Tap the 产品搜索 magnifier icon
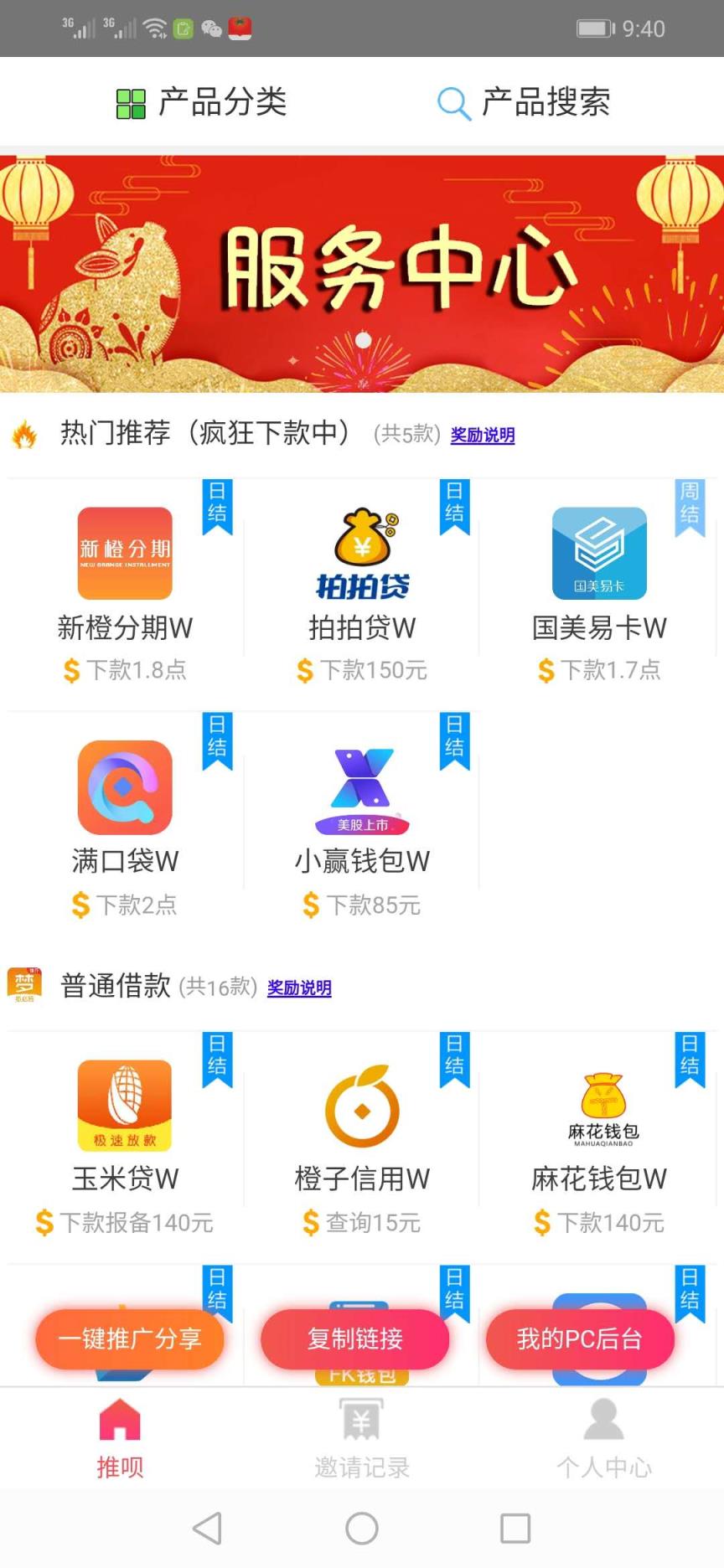The height and width of the screenshot is (1568, 724). (452, 102)
